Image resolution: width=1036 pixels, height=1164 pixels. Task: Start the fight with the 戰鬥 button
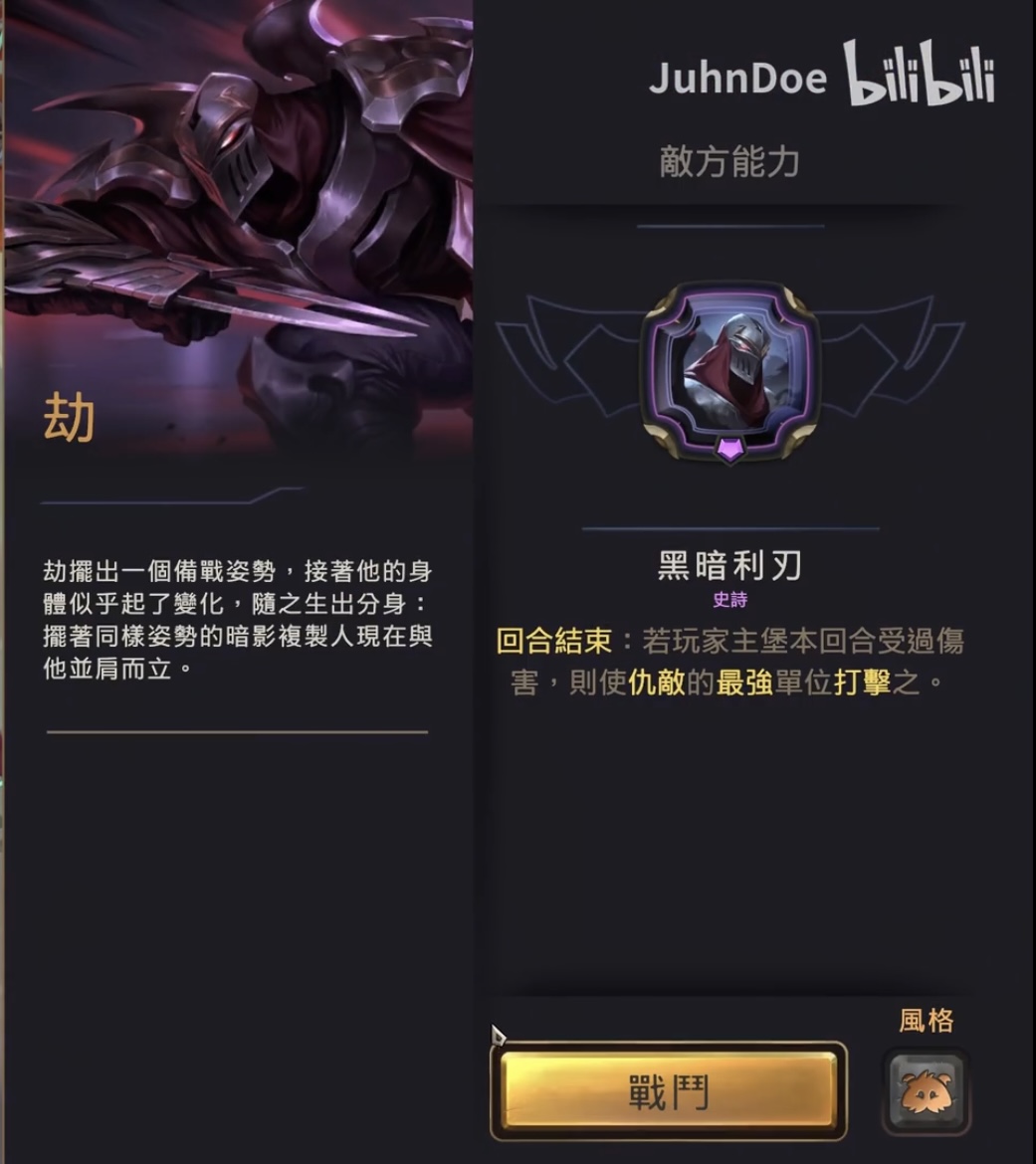(668, 1091)
